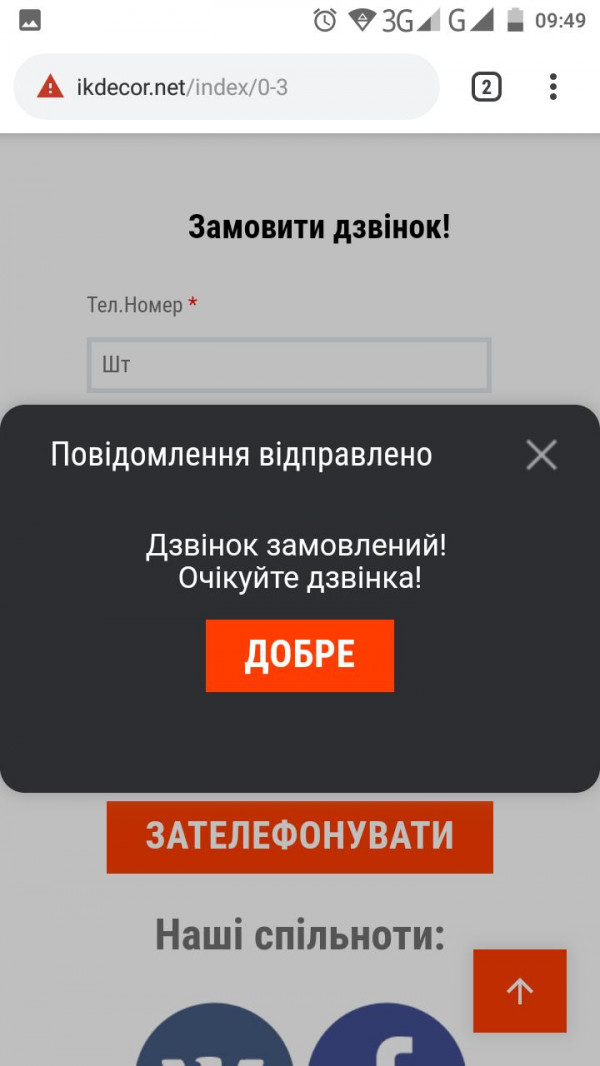Viewport: 600px width, 1066px height.
Task: Open the VK community link
Action: click(215, 1040)
